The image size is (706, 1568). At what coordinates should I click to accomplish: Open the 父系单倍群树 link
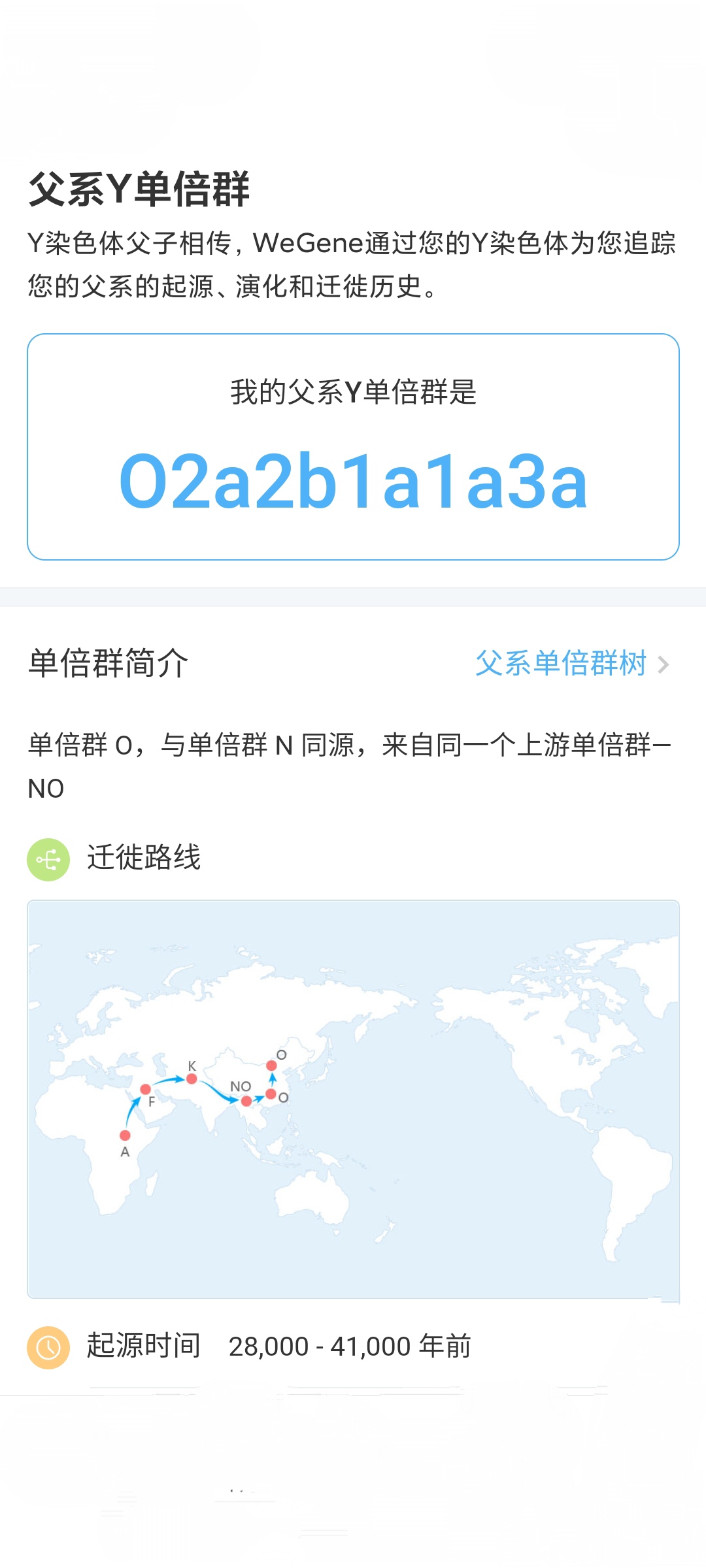(x=571, y=664)
